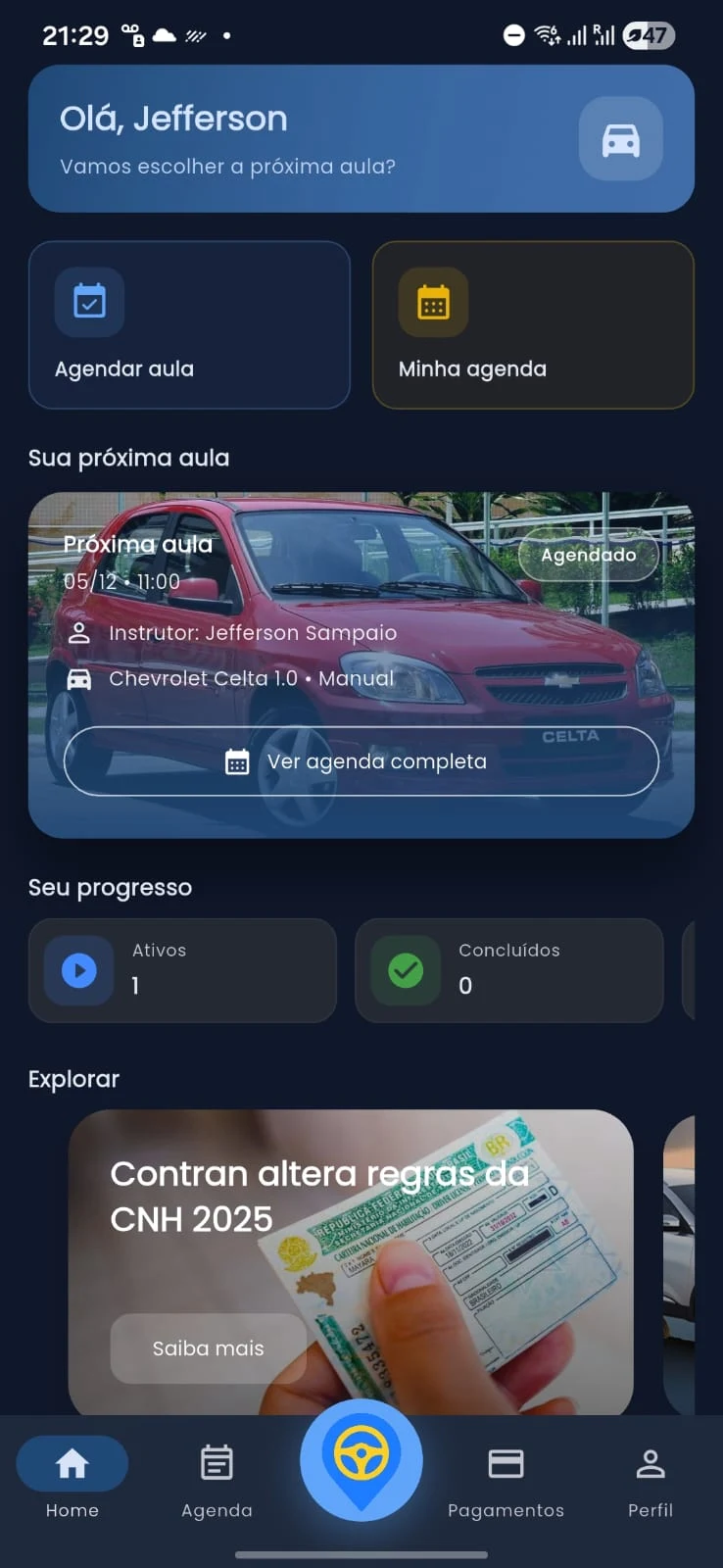
Task: Open Ver agenda completa
Action: pyautogui.click(x=361, y=761)
